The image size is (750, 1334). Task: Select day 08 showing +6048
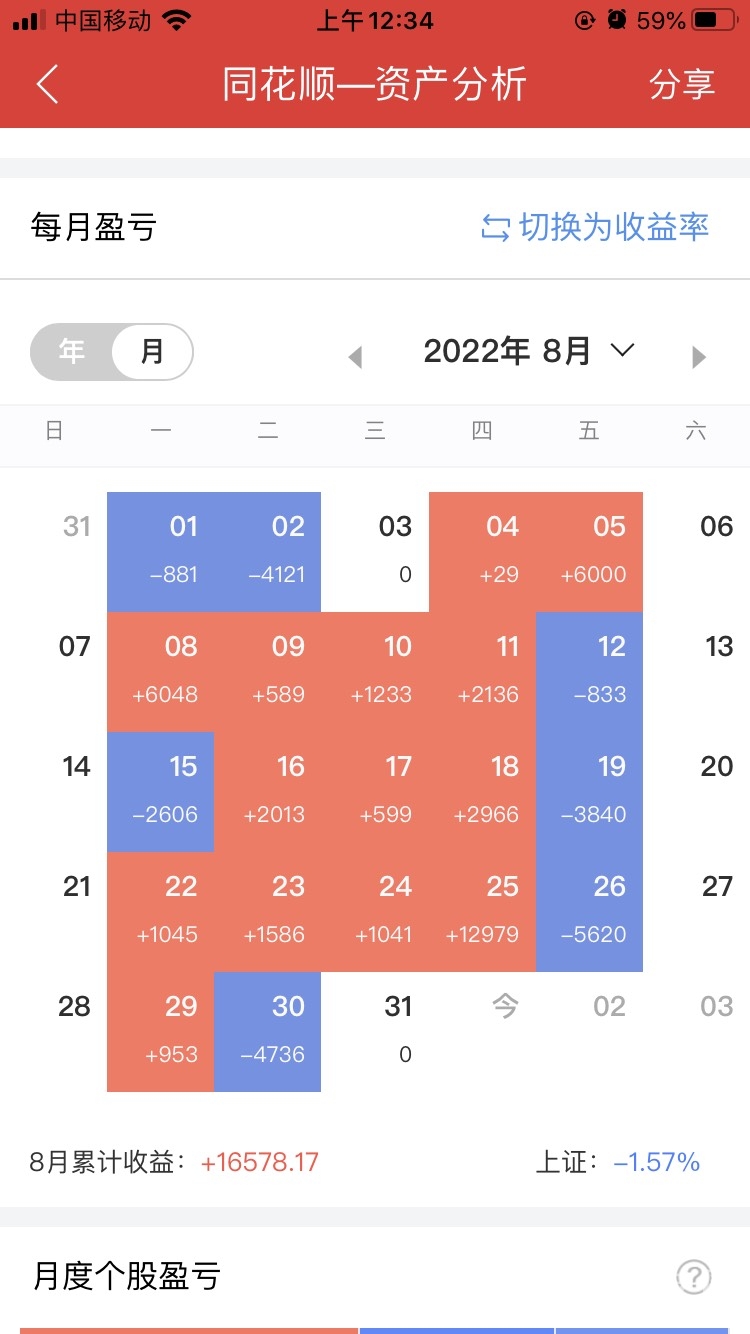[x=161, y=671]
